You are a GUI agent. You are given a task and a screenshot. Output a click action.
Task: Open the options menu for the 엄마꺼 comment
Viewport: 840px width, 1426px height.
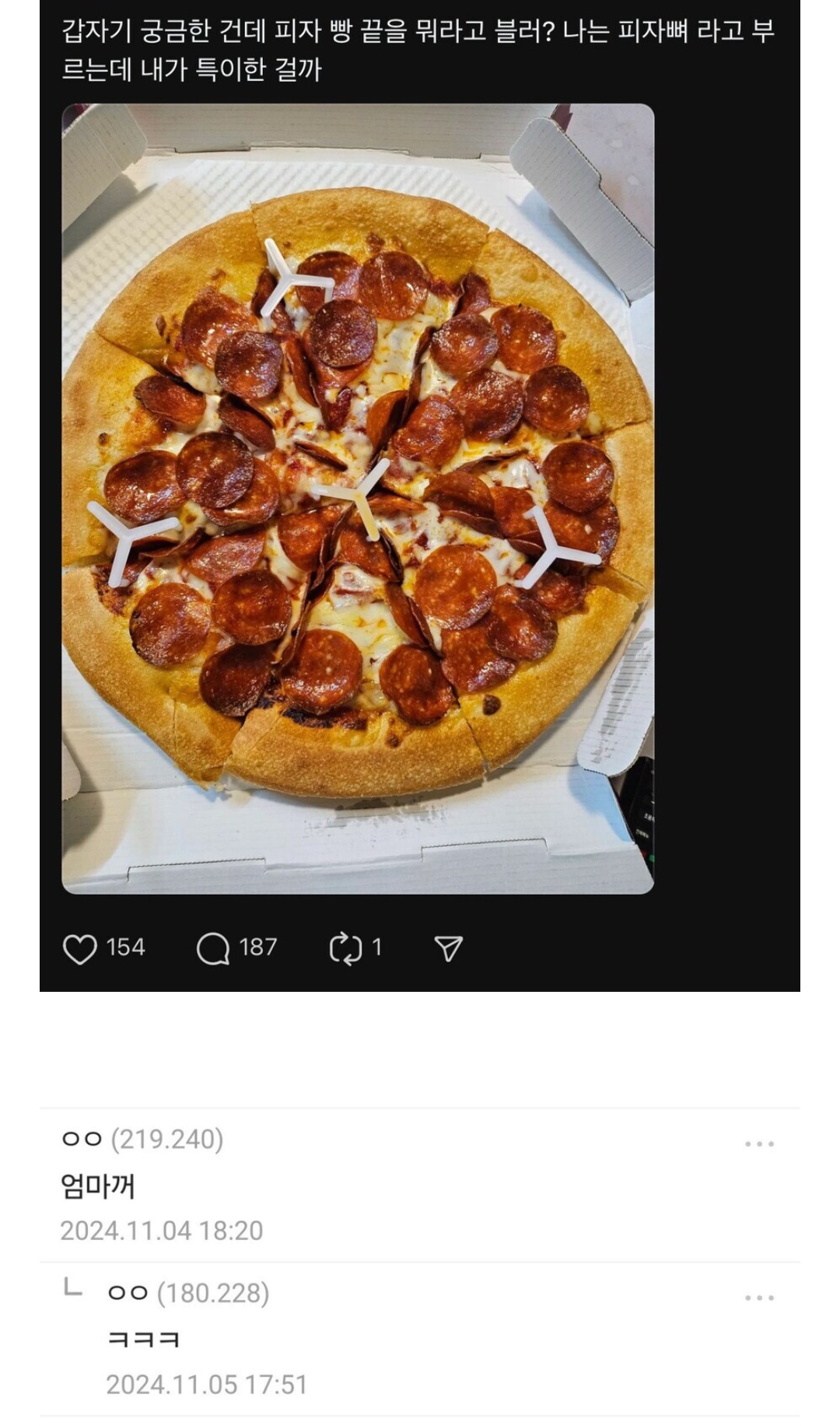click(x=758, y=1144)
